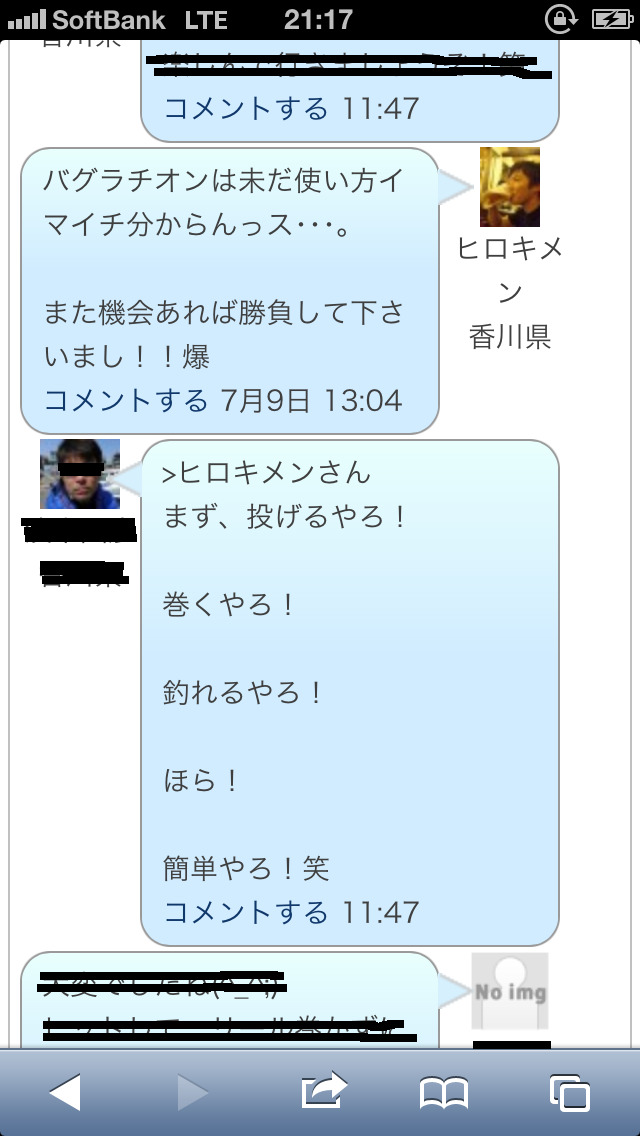Go back in the Safari toolbar

coord(65,1093)
